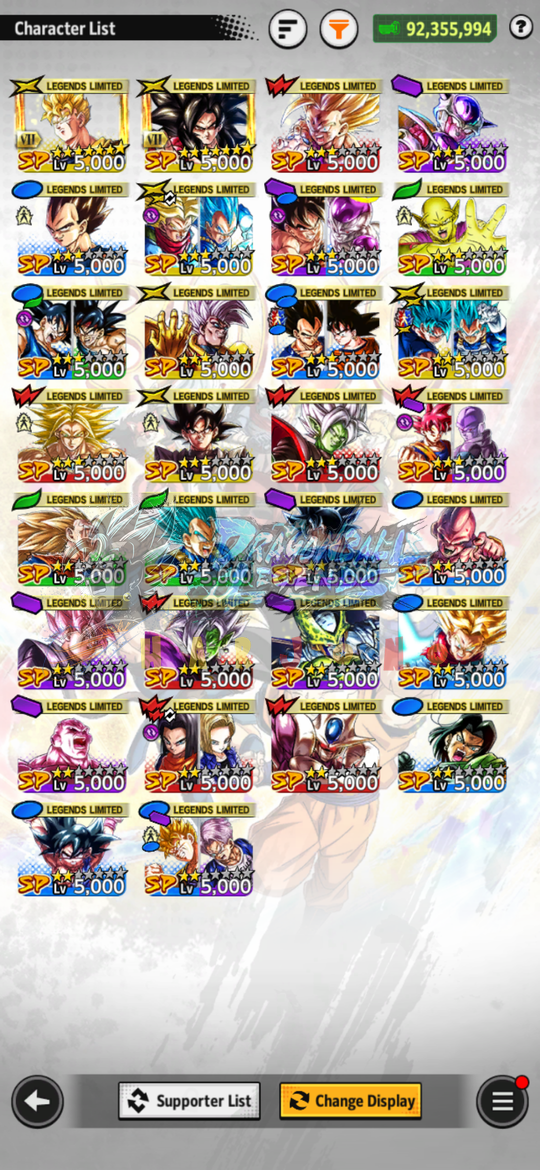This screenshot has width=540, height=1170.
Task: Open the red Cooler character card
Action: click(325, 745)
